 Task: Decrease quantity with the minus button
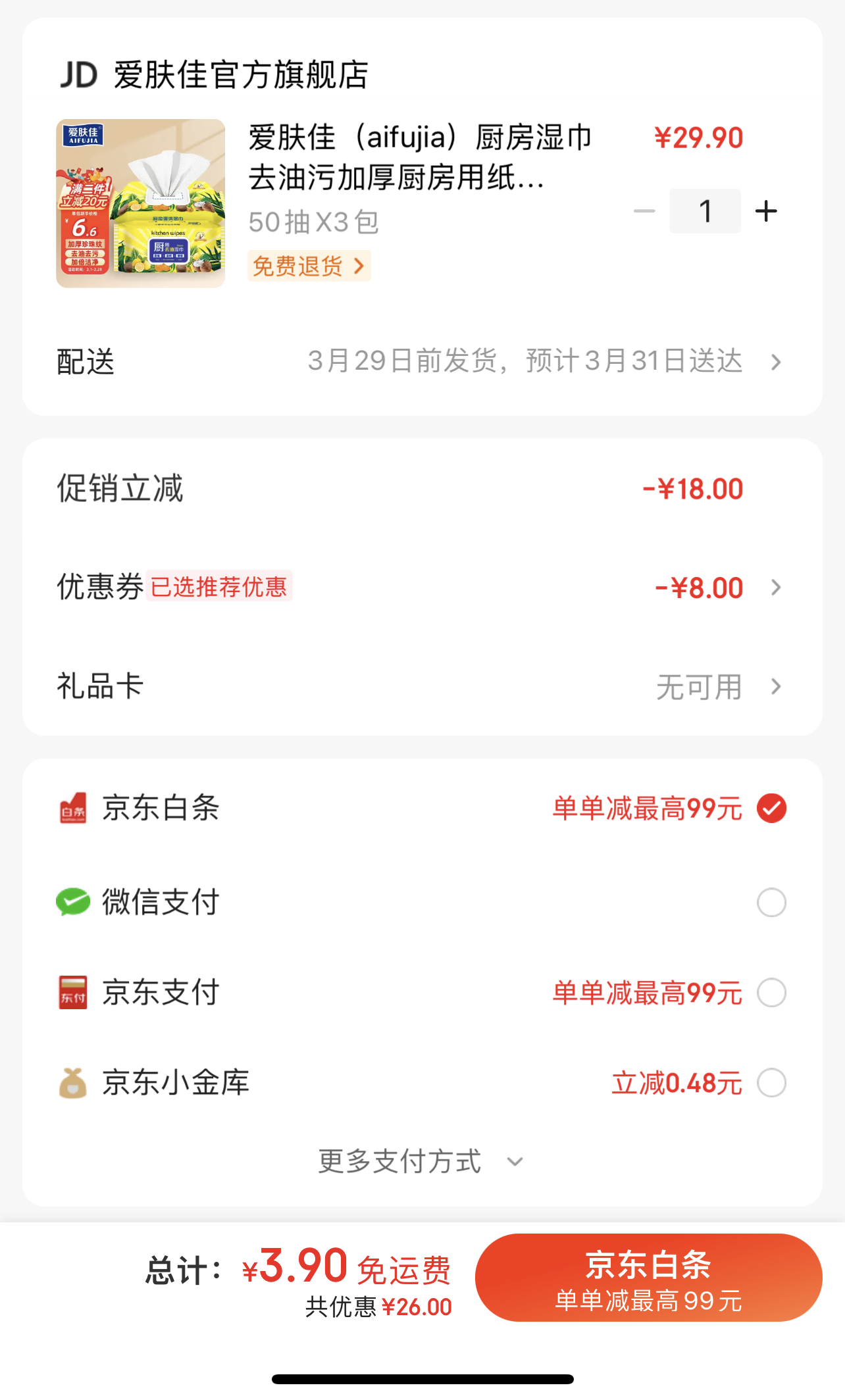pos(644,211)
